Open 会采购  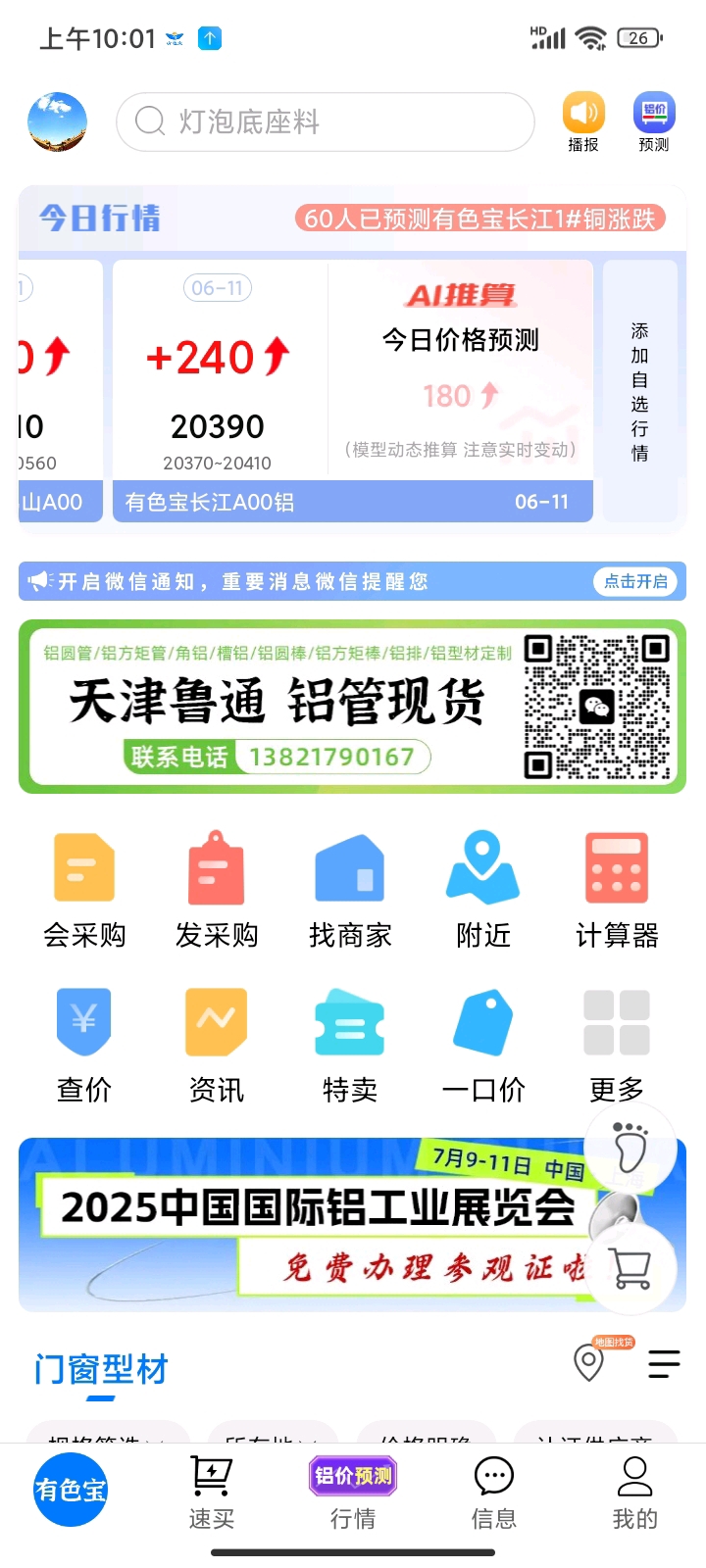tap(84, 891)
